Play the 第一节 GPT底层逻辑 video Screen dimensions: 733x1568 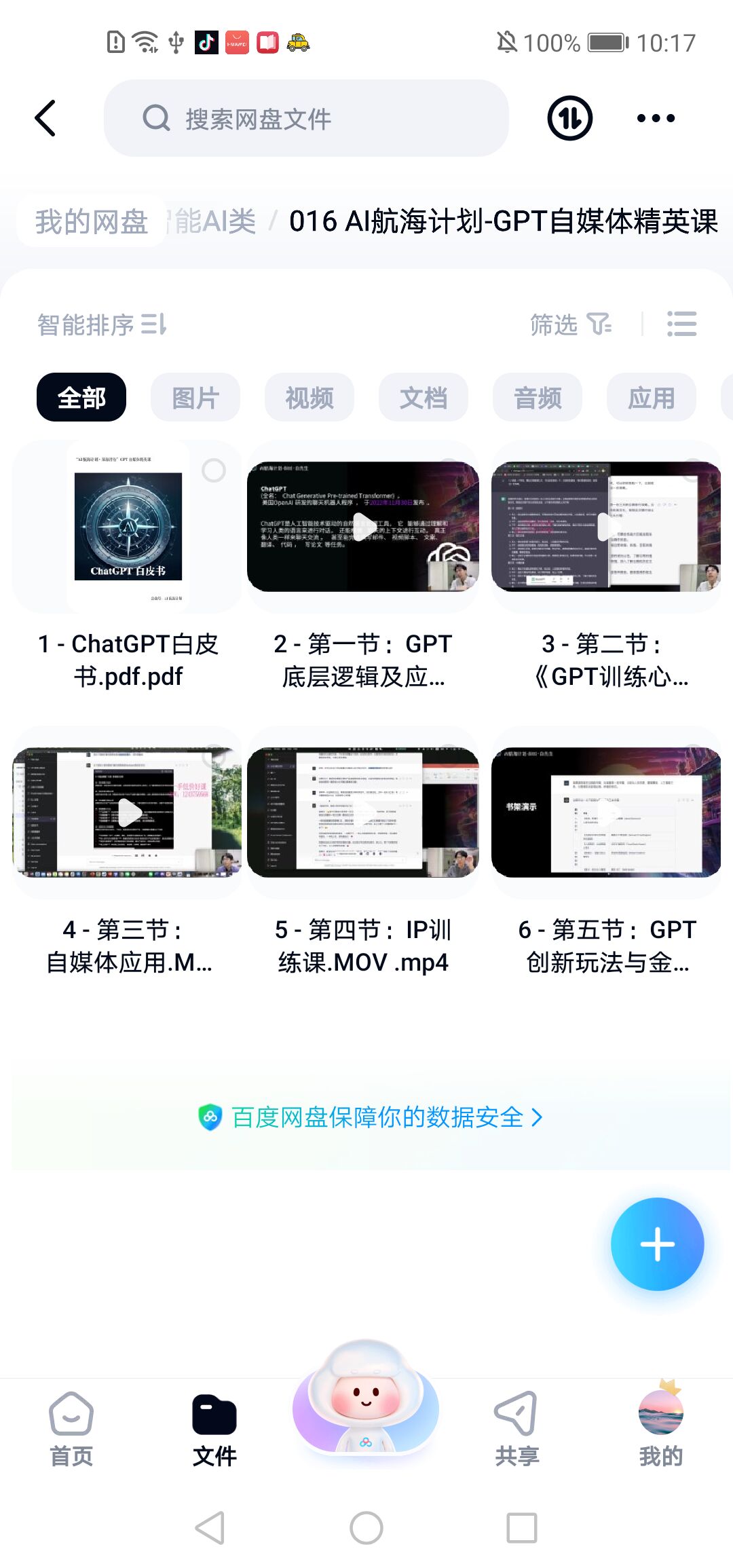click(363, 527)
